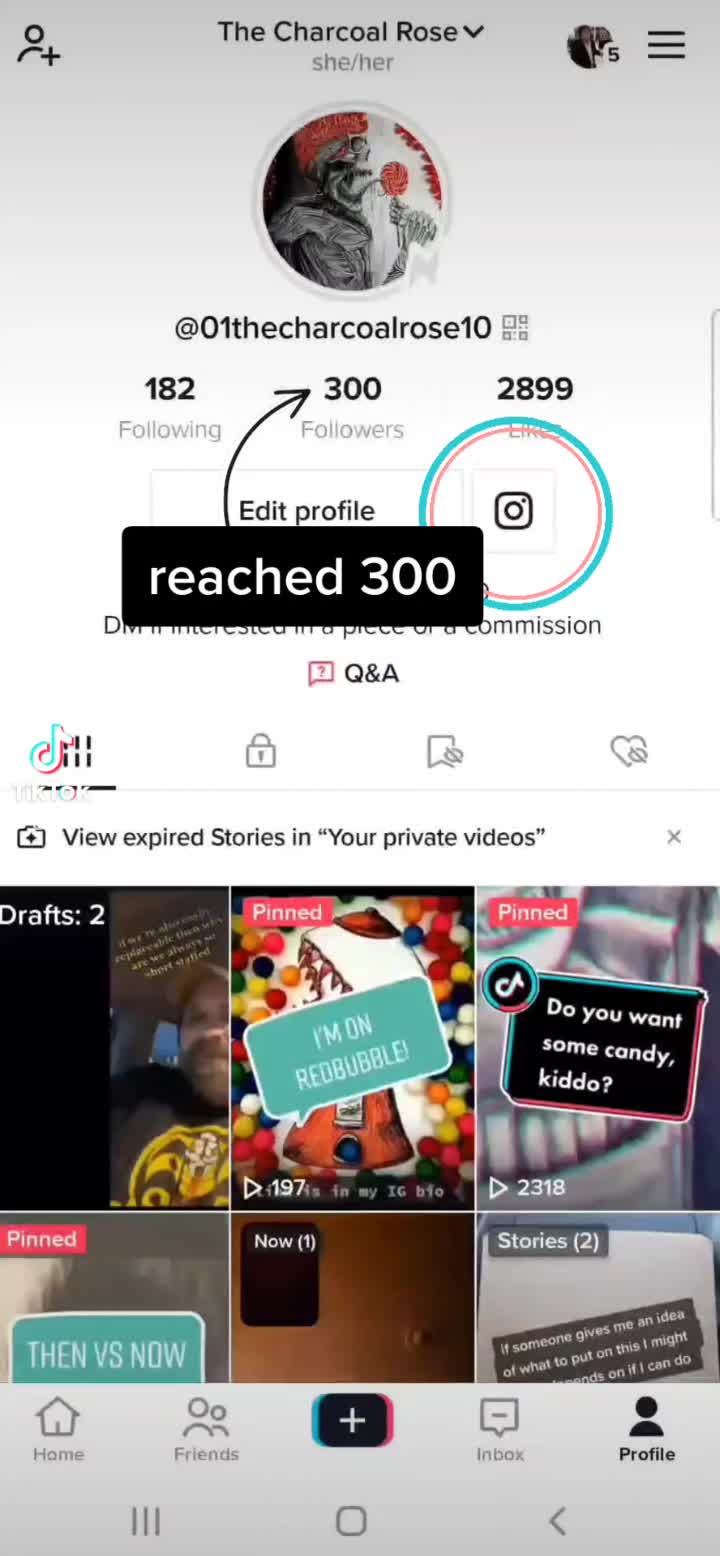The height and width of the screenshot is (1556, 720).
Task: Go to the Home tab
Action: (x=58, y=1430)
